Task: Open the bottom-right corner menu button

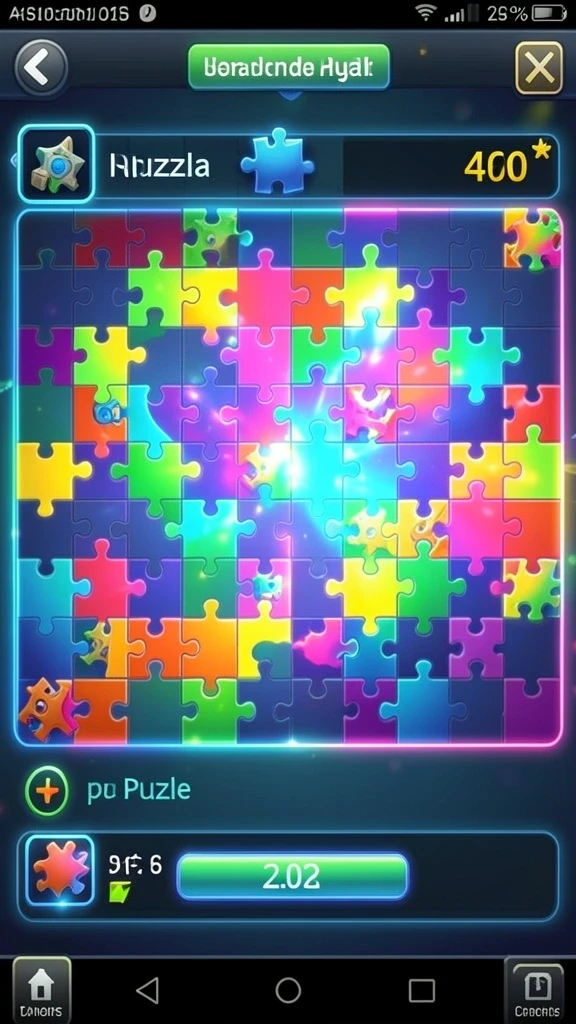Action: pos(537,990)
